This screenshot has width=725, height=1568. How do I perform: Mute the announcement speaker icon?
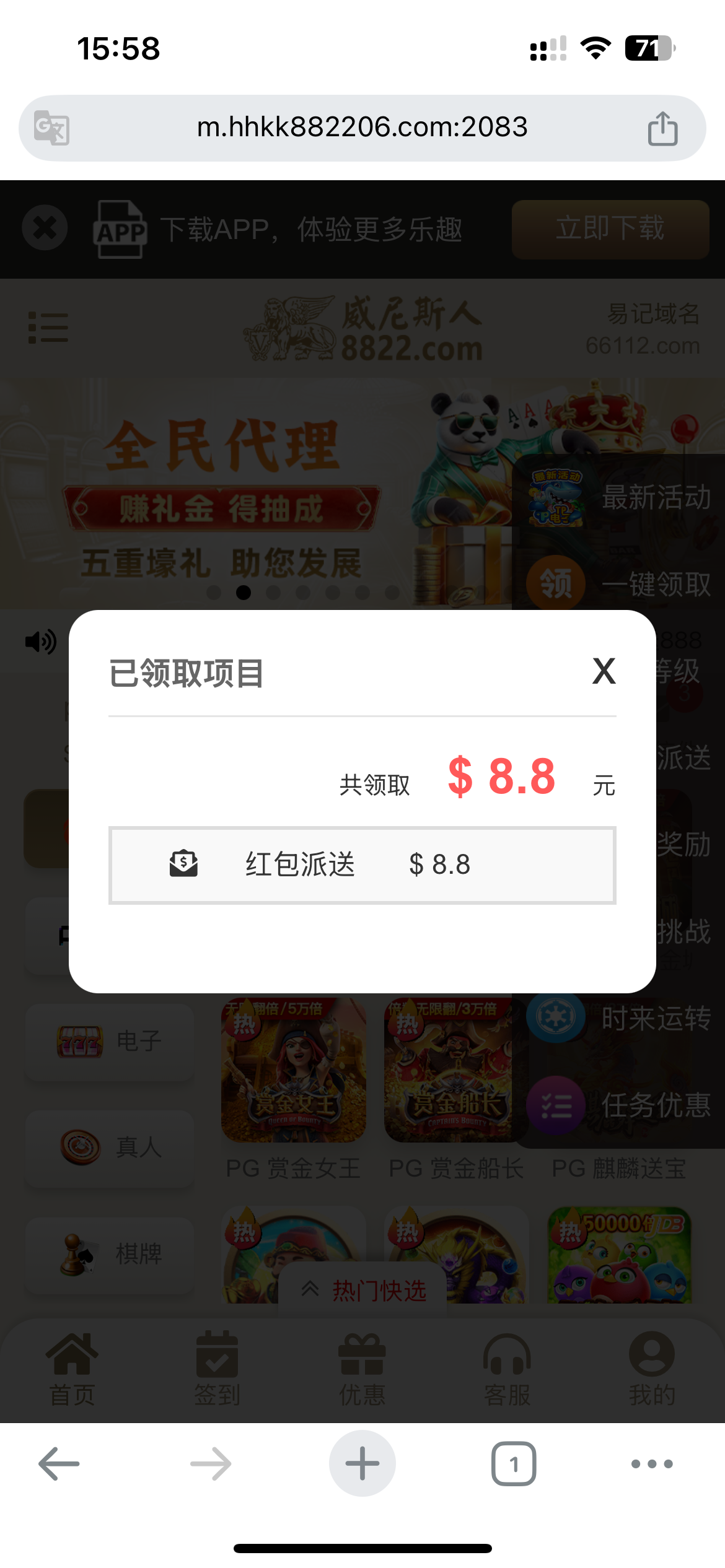click(40, 642)
